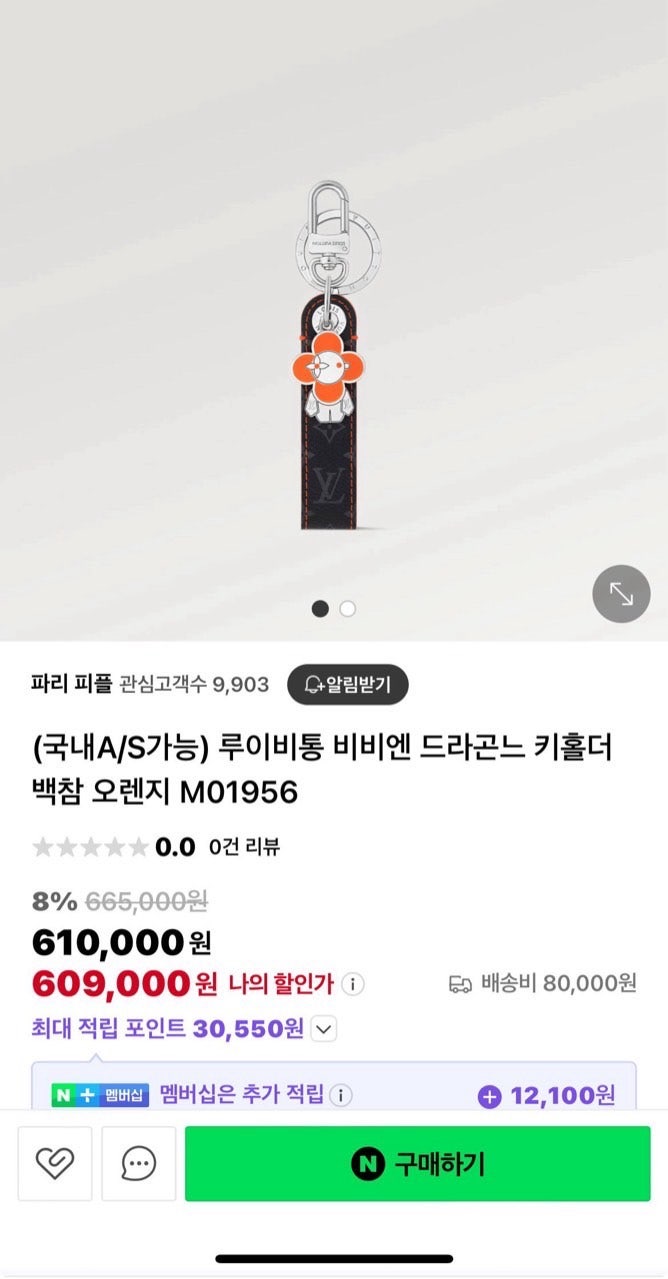Open the 파리 피플 store page
The height and width of the screenshot is (1279, 668).
pos(71,684)
